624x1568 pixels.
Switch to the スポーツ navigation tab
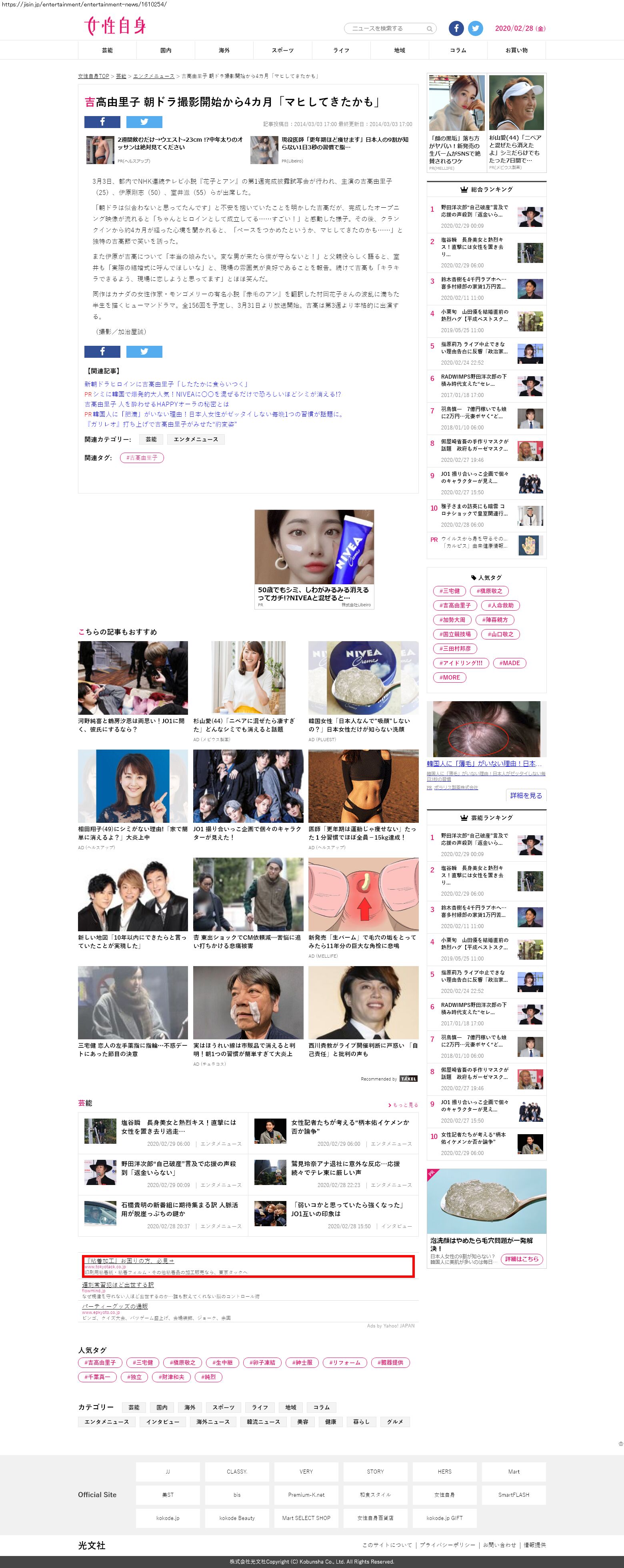pyautogui.click(x=282, y=50)
